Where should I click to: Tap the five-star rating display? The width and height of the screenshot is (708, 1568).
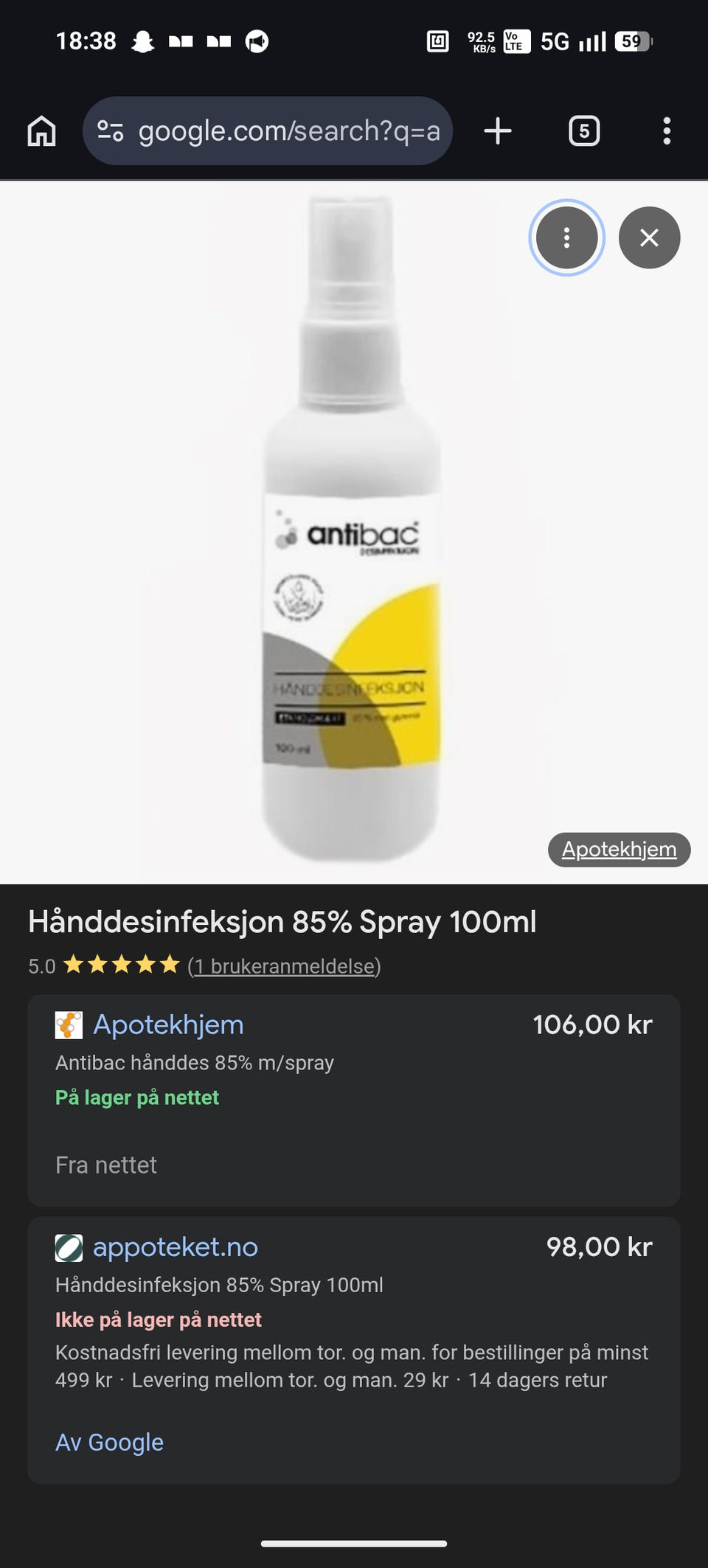[119, 962]
